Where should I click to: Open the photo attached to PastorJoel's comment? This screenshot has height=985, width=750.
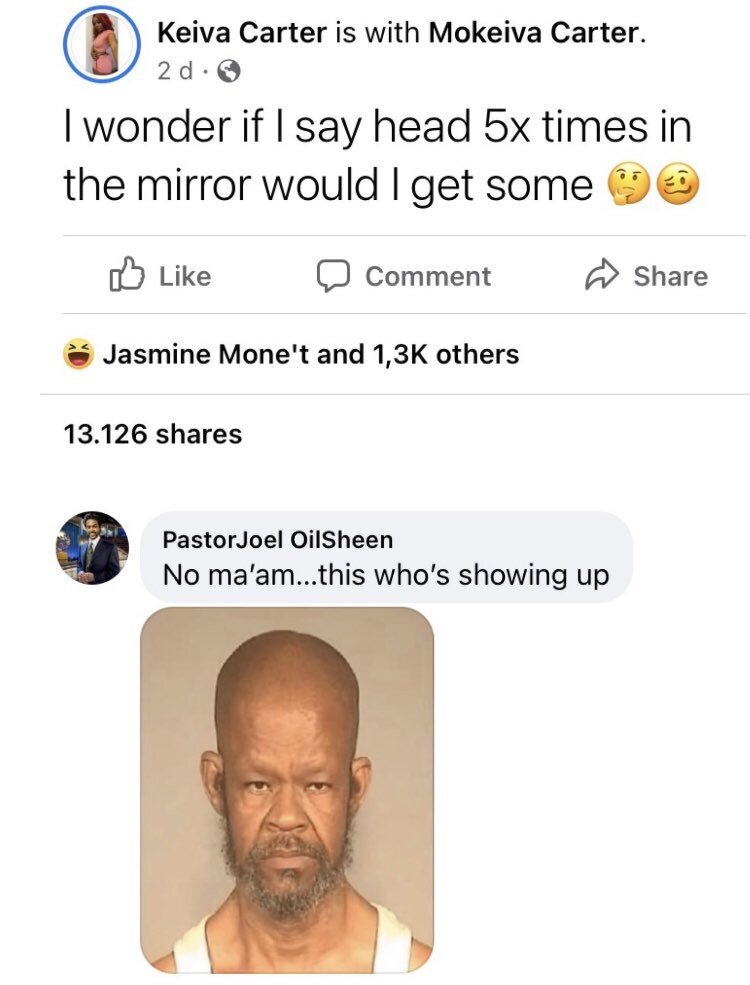pyautogui.click(x=286, y=789)
